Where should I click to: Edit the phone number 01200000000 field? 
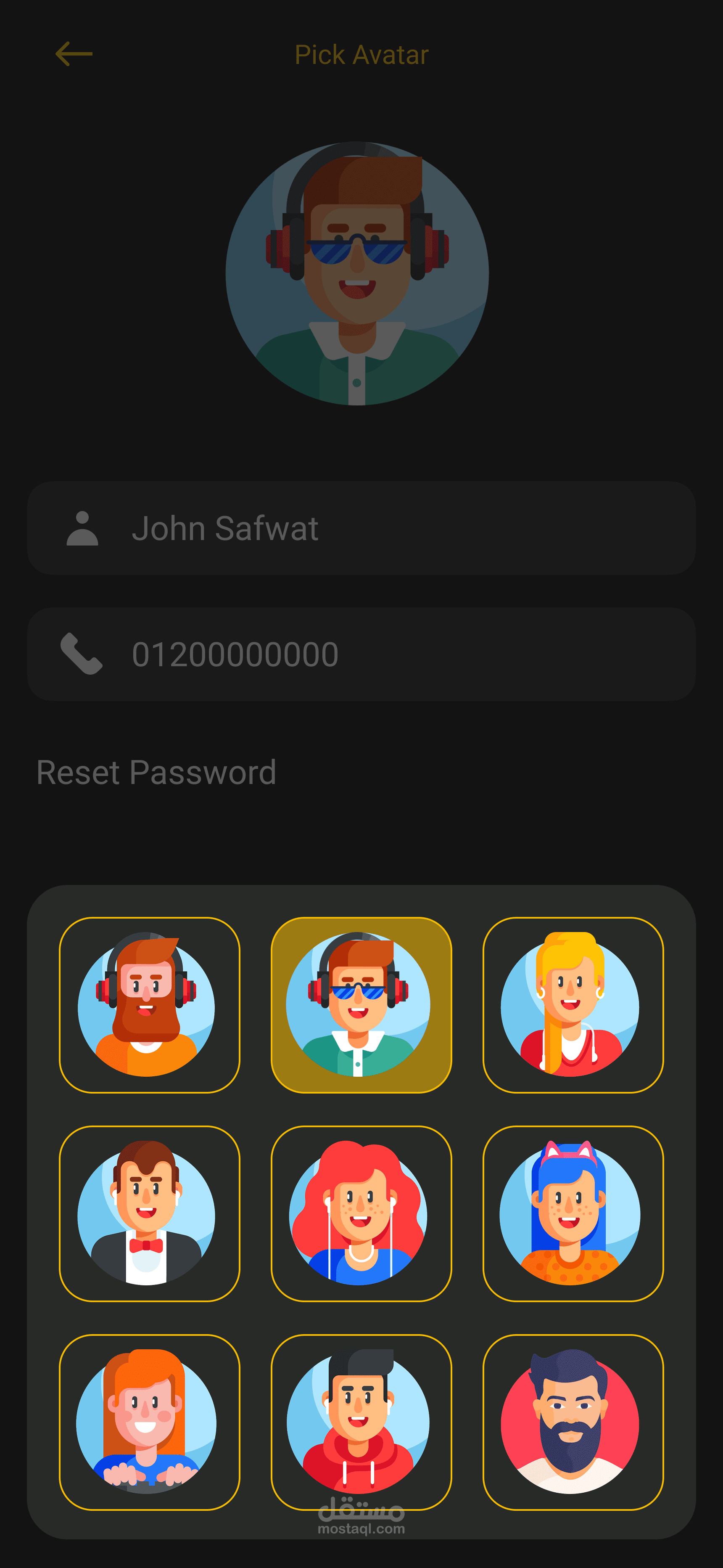(x=361, y=654)
